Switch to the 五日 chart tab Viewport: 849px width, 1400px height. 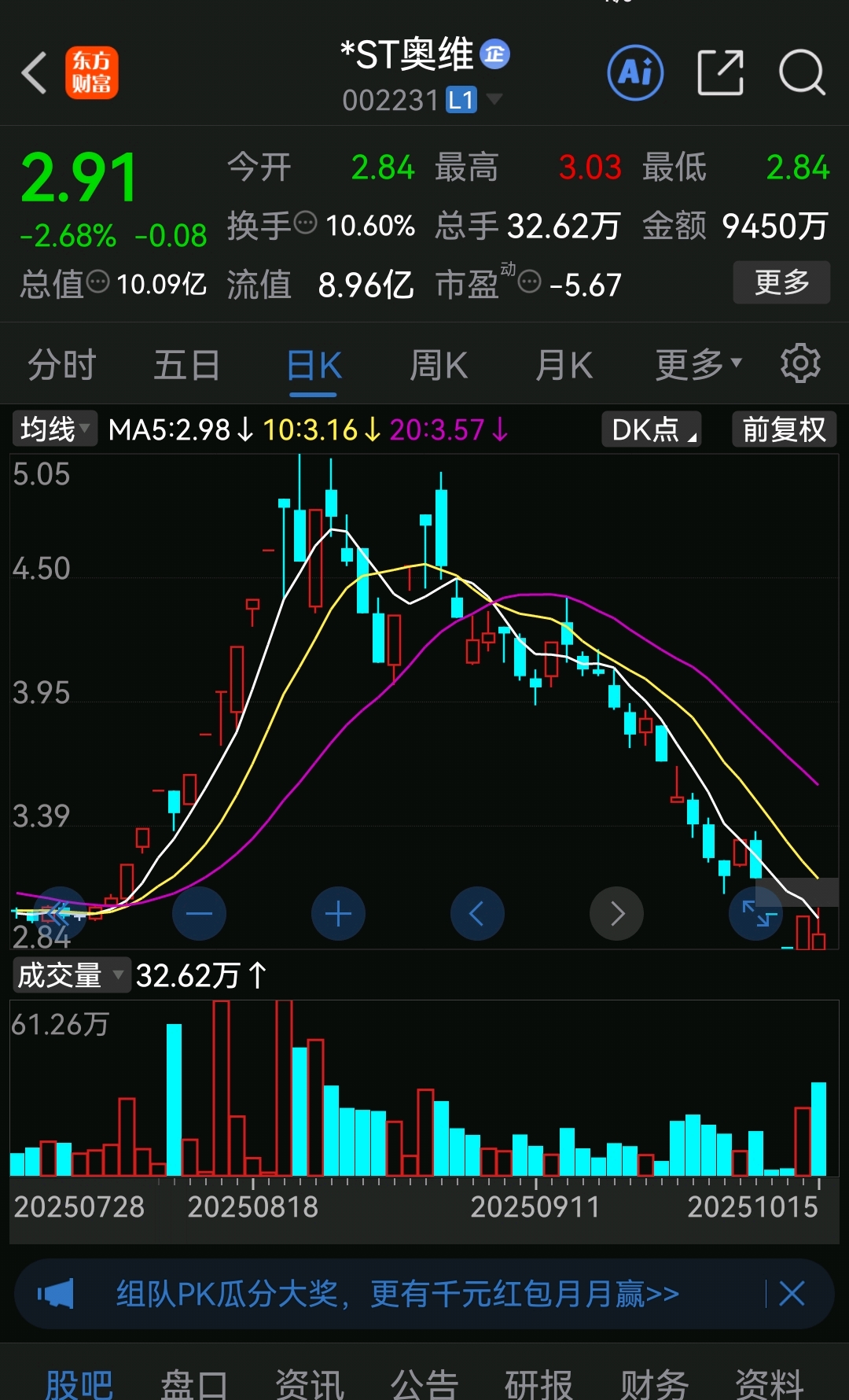click(x=186, y=366)
